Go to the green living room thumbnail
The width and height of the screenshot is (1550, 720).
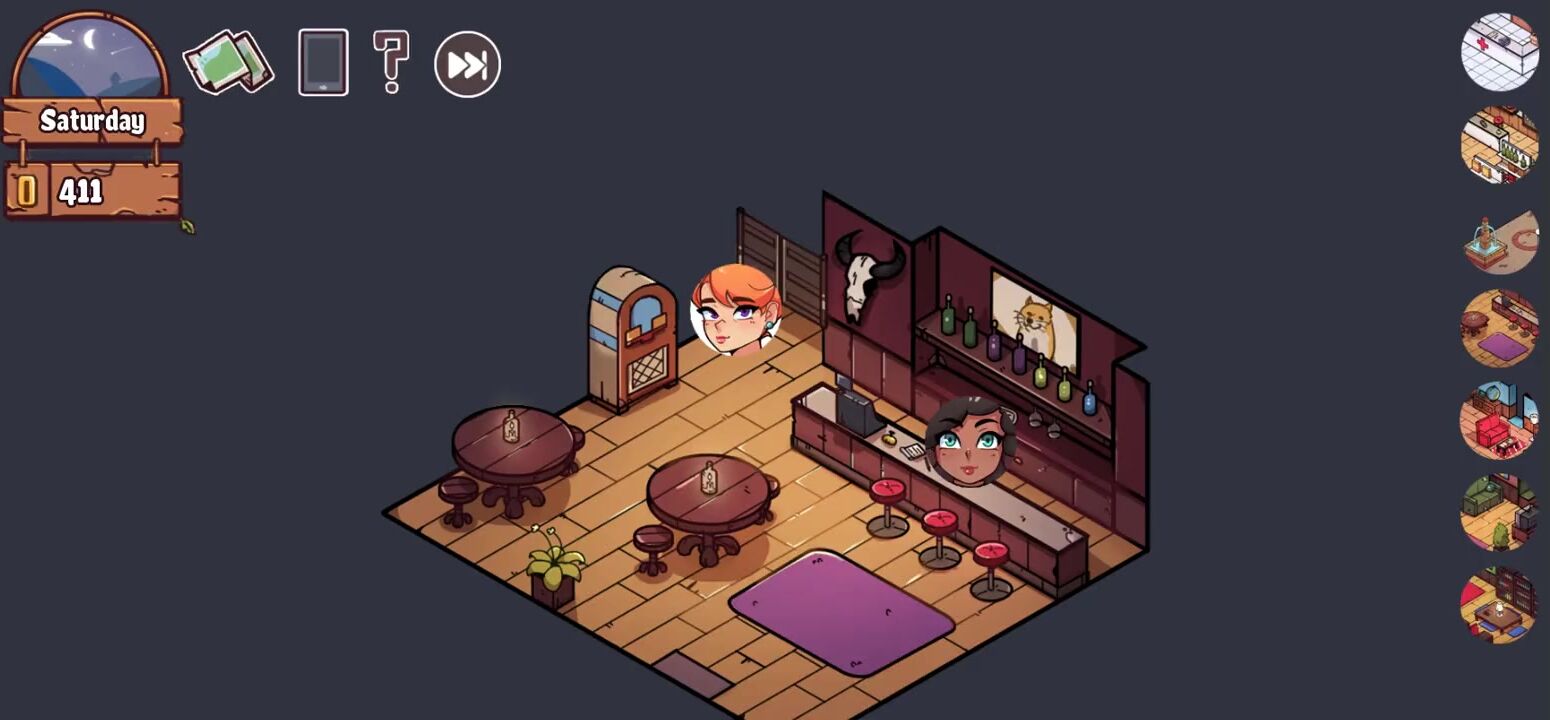pos(1499,513)
